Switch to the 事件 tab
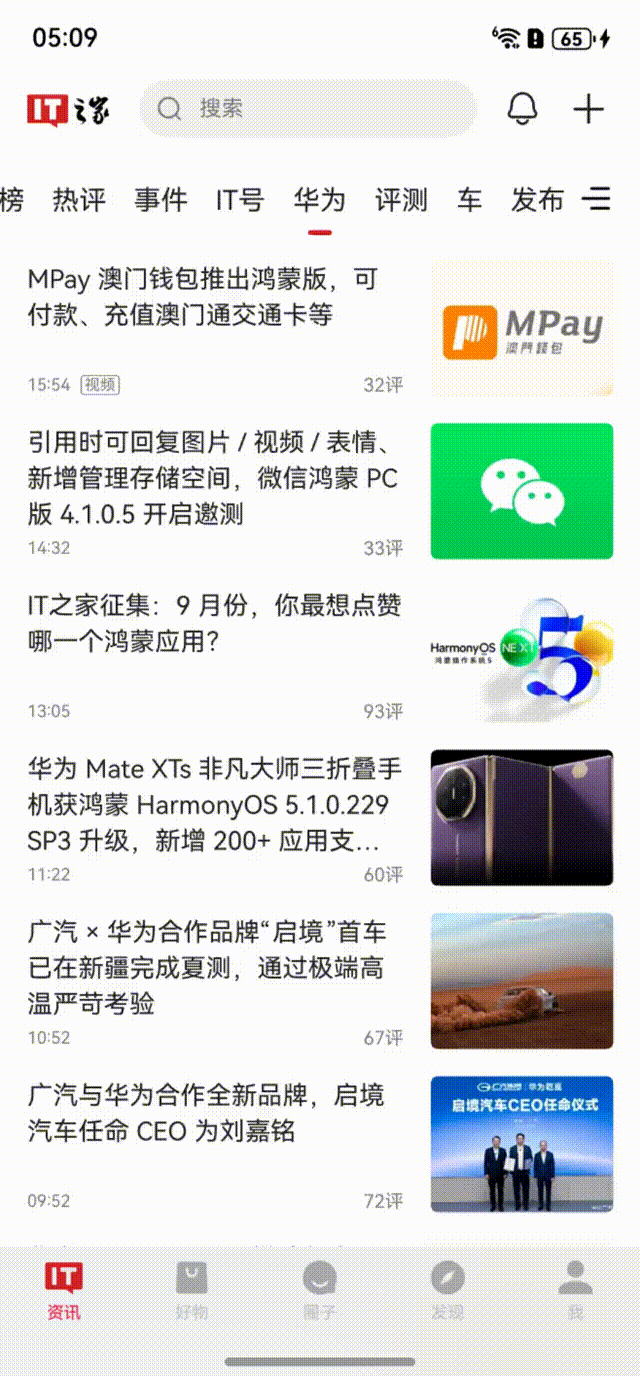 click(x=160, y=199)
